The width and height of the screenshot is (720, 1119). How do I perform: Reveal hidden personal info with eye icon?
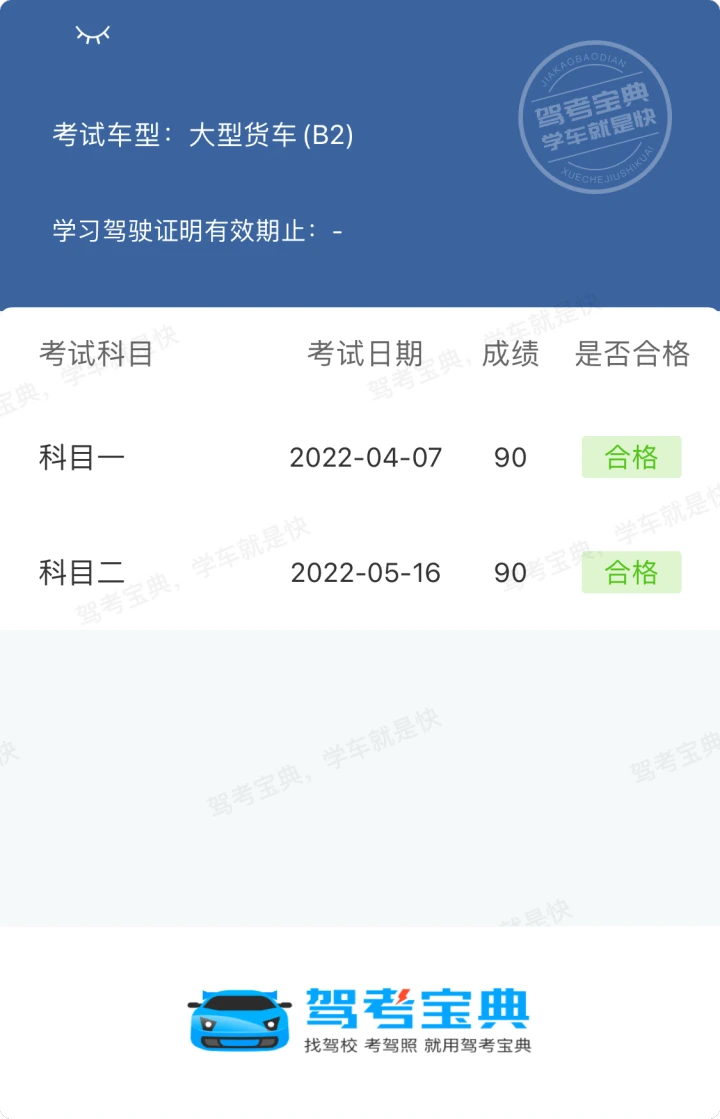92,36
